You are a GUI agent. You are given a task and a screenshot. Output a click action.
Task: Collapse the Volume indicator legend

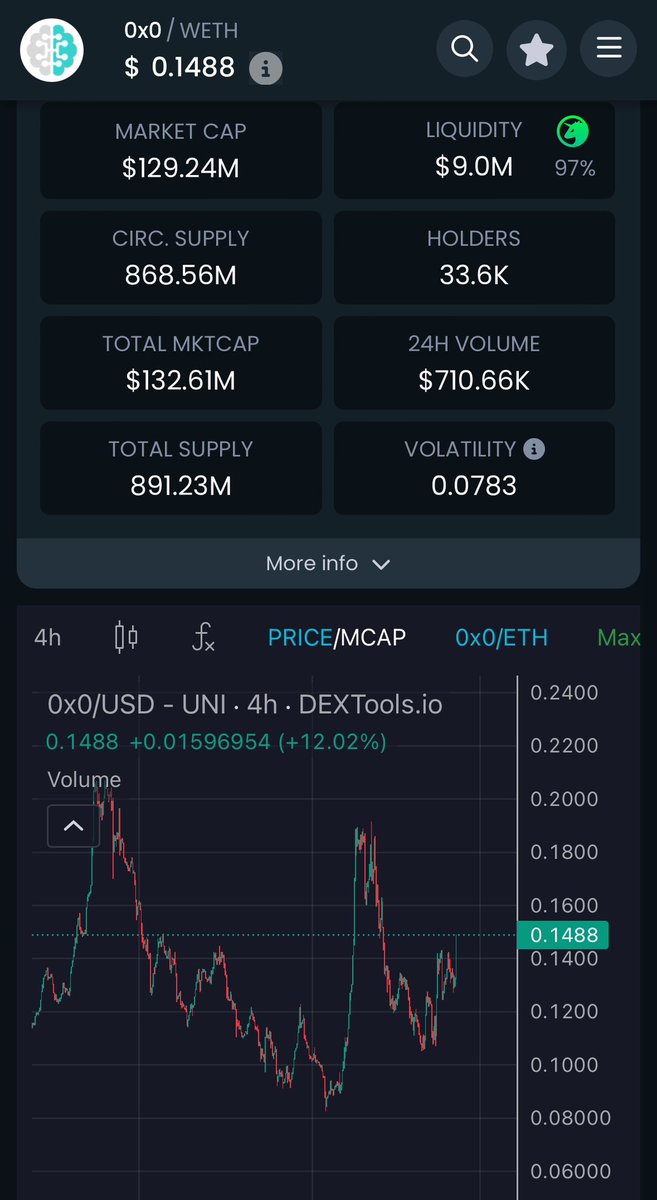click(73, 826)
